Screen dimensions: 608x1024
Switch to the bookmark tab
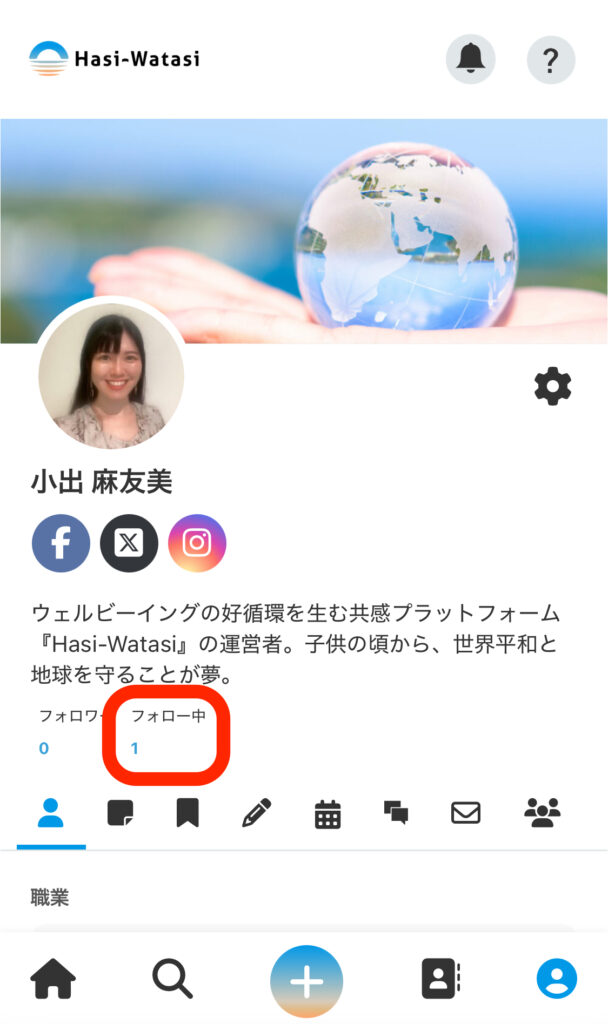coord(187,813)
